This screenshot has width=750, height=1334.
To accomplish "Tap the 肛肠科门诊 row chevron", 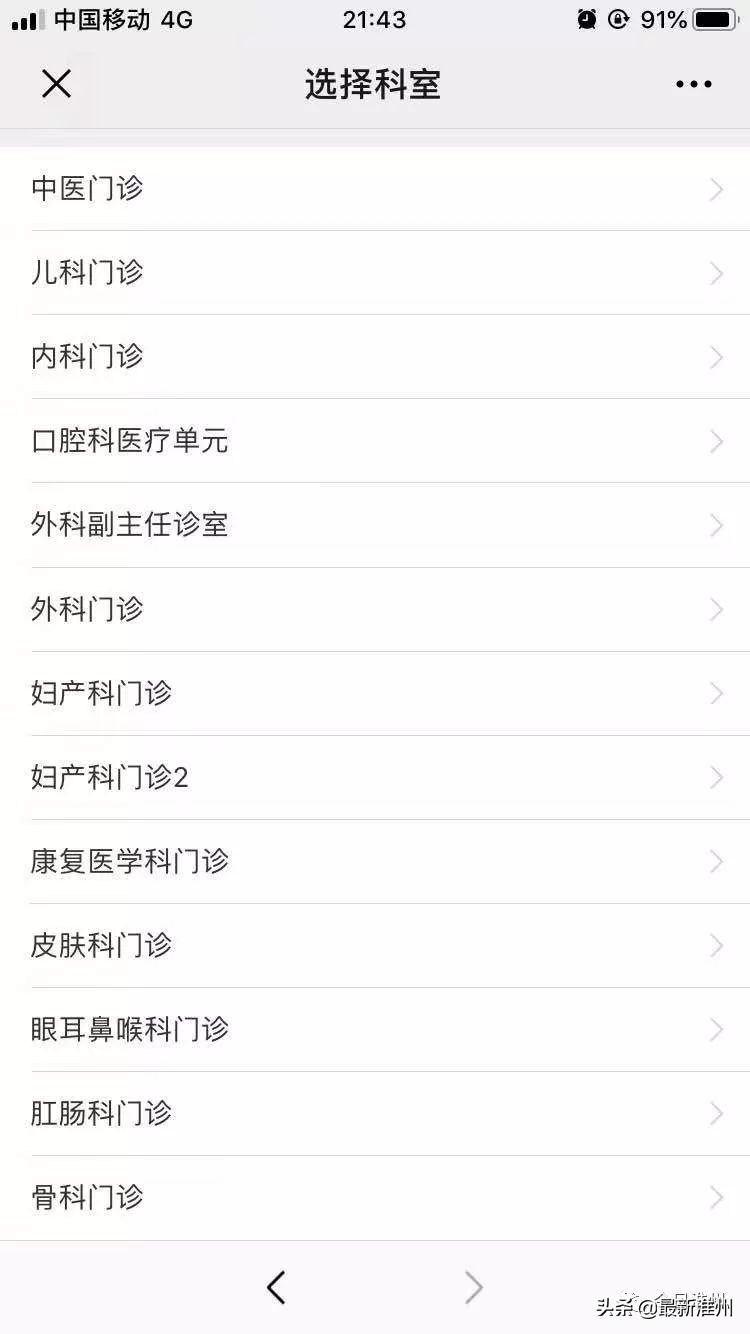I will [716, 1113].
